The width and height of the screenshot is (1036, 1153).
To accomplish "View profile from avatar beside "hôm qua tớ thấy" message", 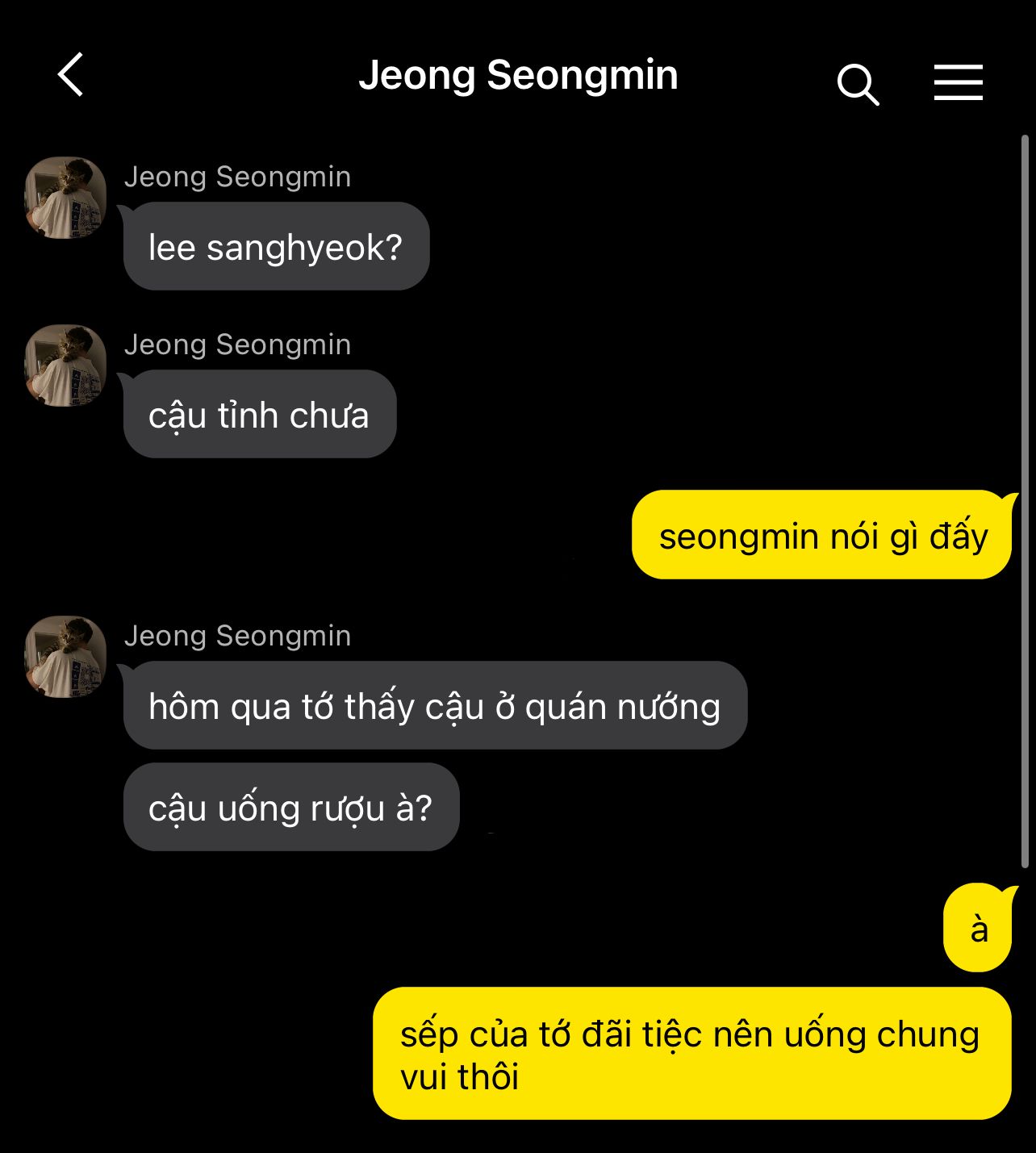I will (66, 657).
